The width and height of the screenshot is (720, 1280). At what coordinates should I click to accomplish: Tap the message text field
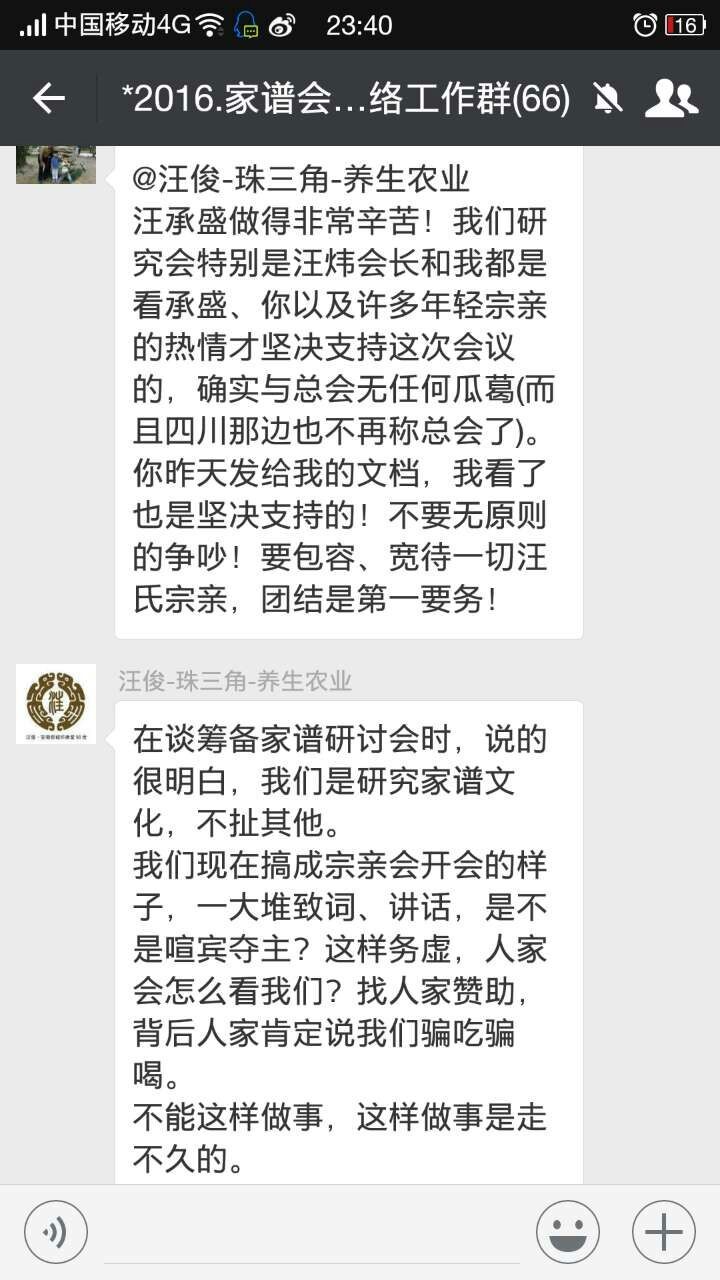312,1232
